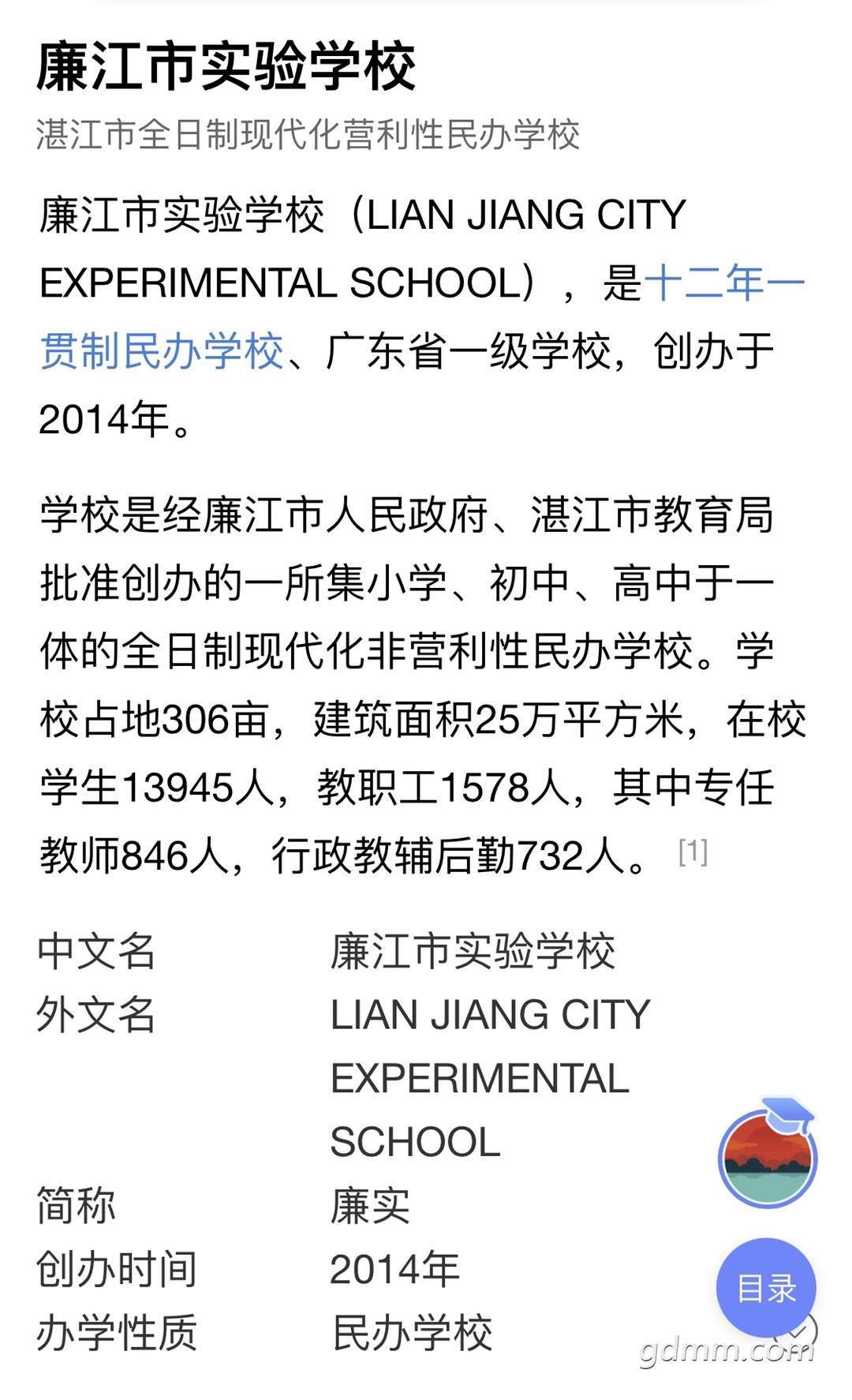Tap the 目录 floating button
852x1400 pixels.
(x=766, y=1288)
